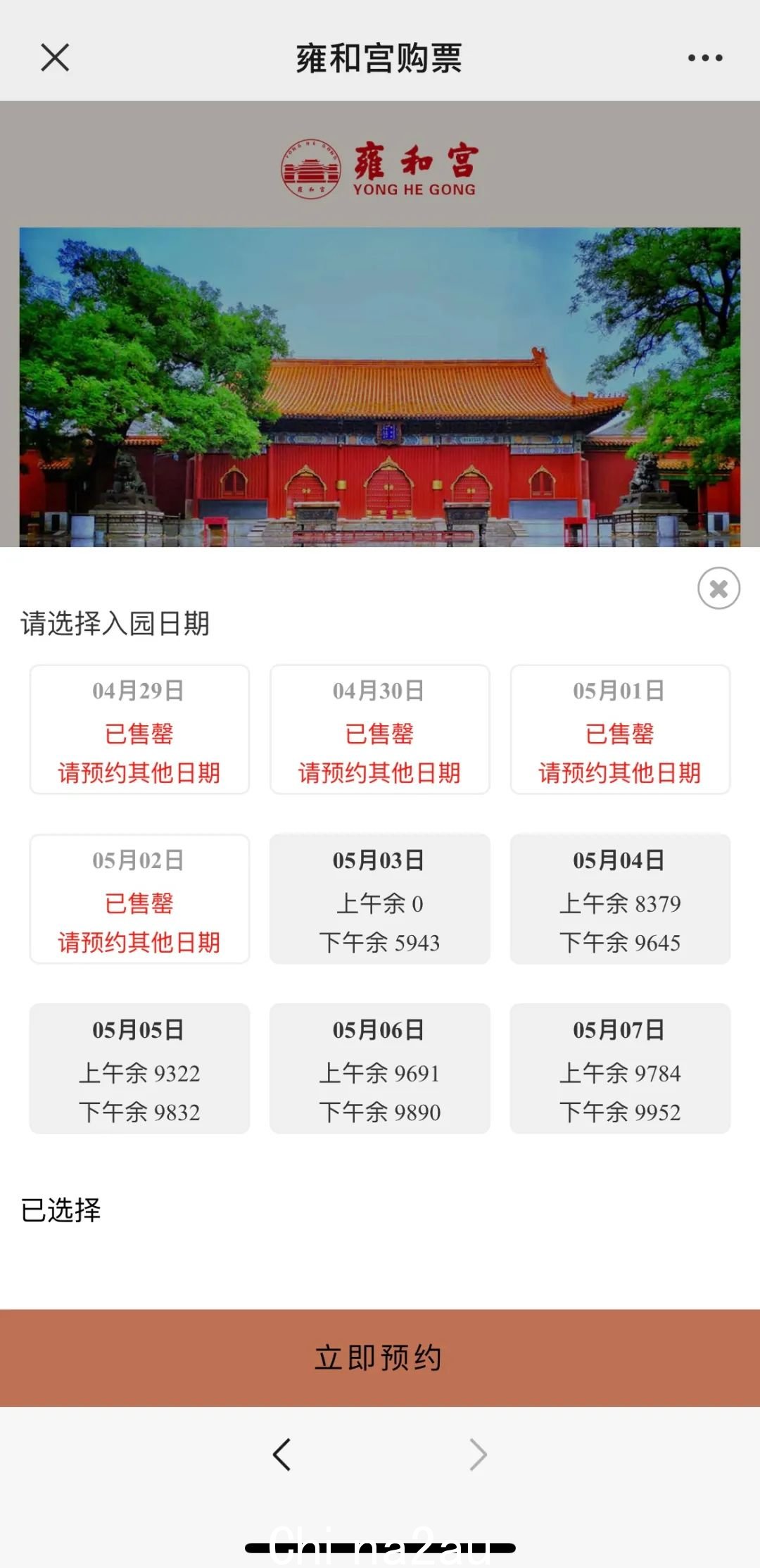760x1568 pixels.
Task: Close the Yonghe Temple ticket page
Action: coord(55,58)
